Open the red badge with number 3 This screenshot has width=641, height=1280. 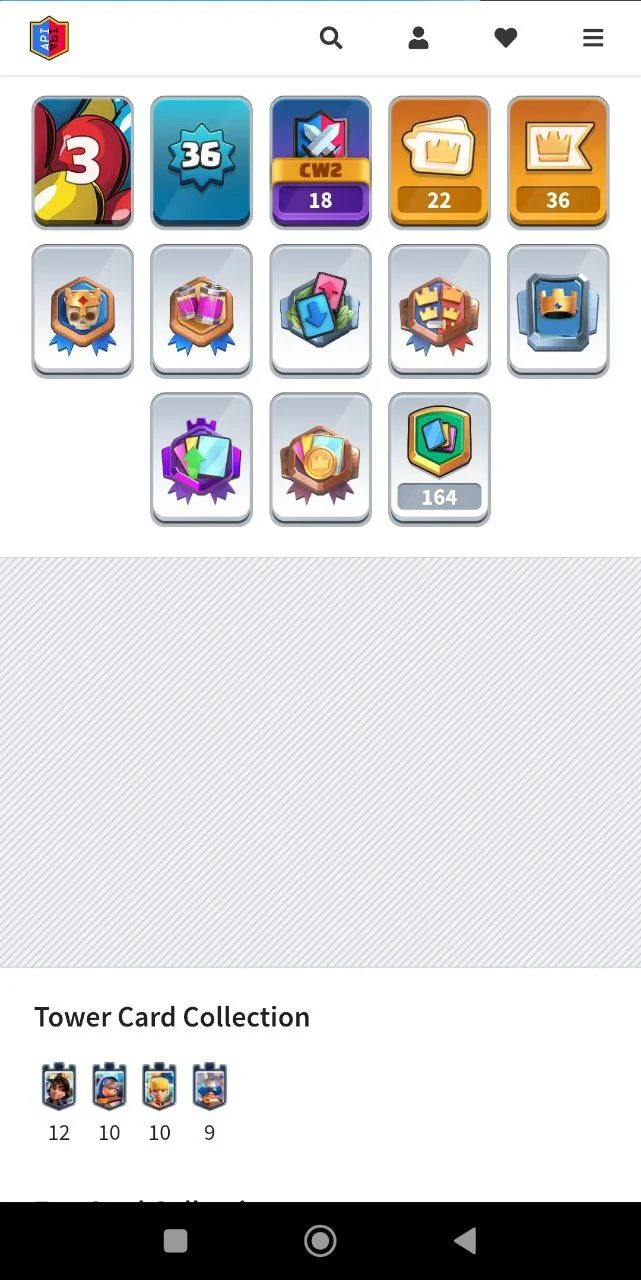coord(83,162)
